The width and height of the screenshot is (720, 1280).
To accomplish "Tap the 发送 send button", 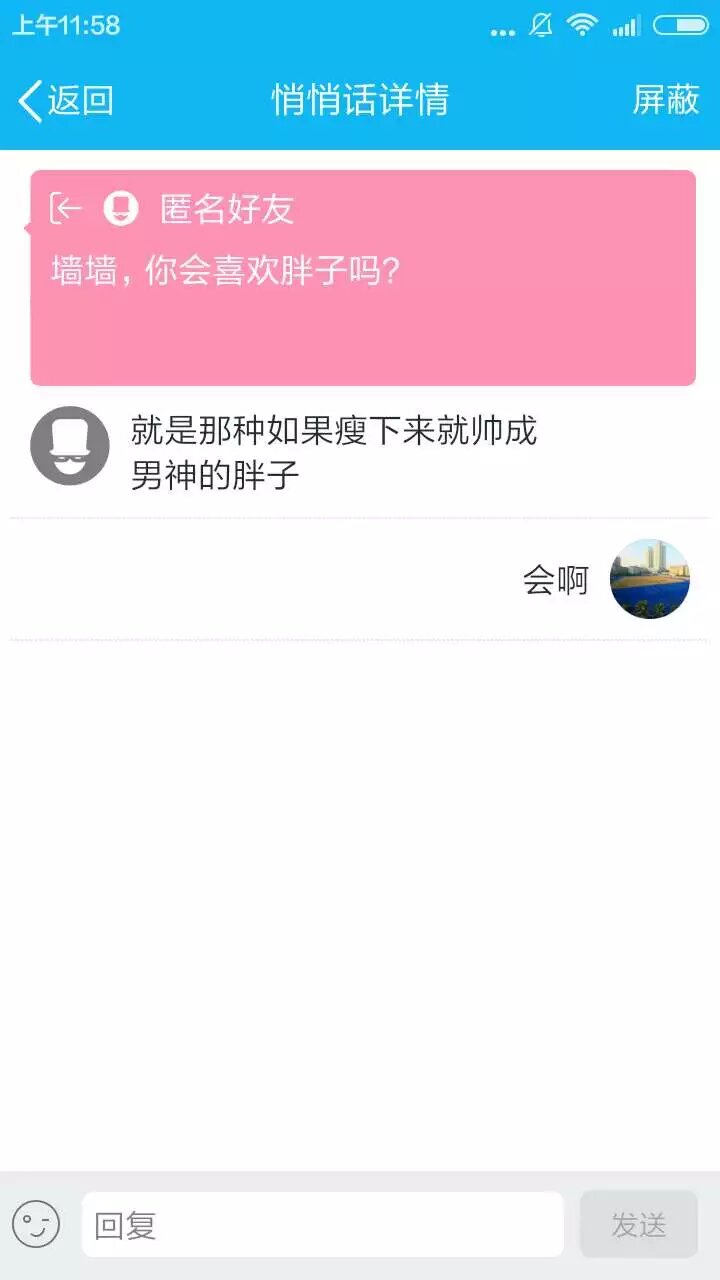I will pyautogui.click(x=638, y=1224).
